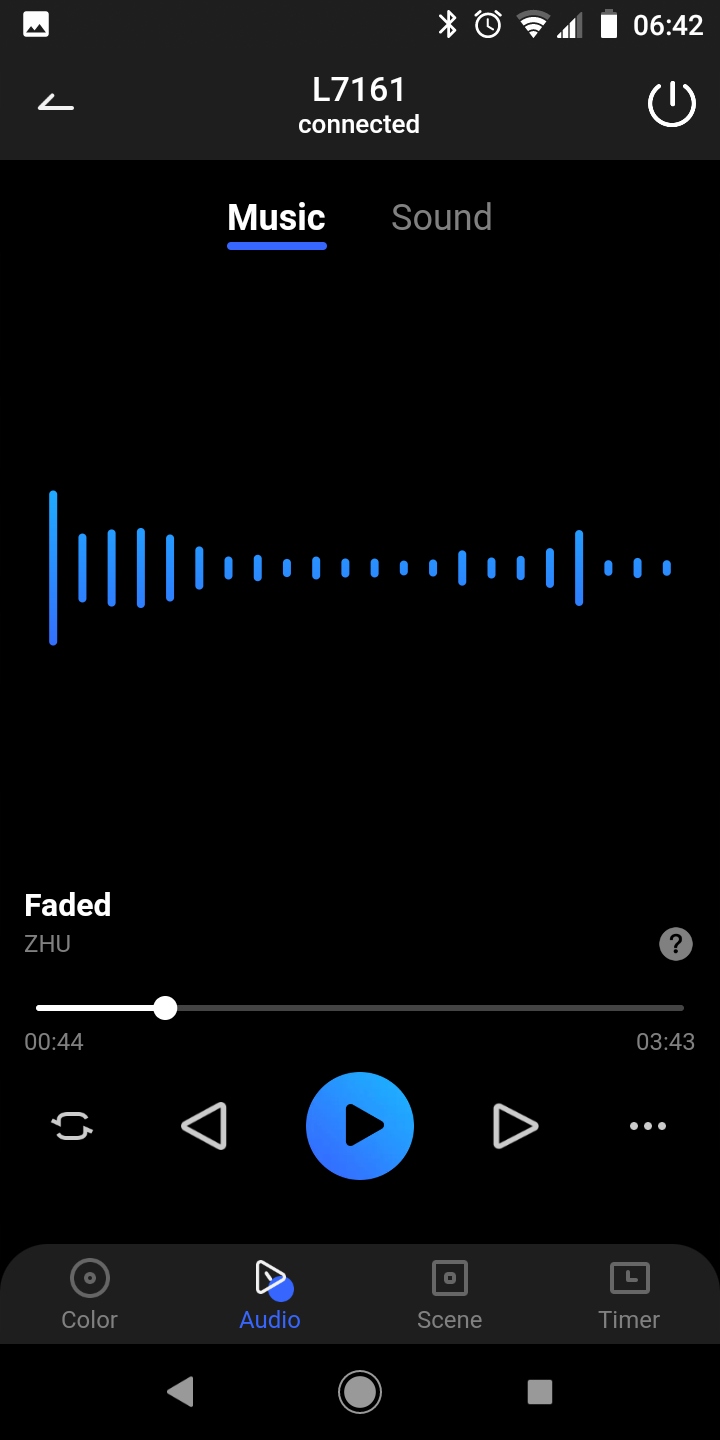Skip to the previous track

tap(205, 1127)
